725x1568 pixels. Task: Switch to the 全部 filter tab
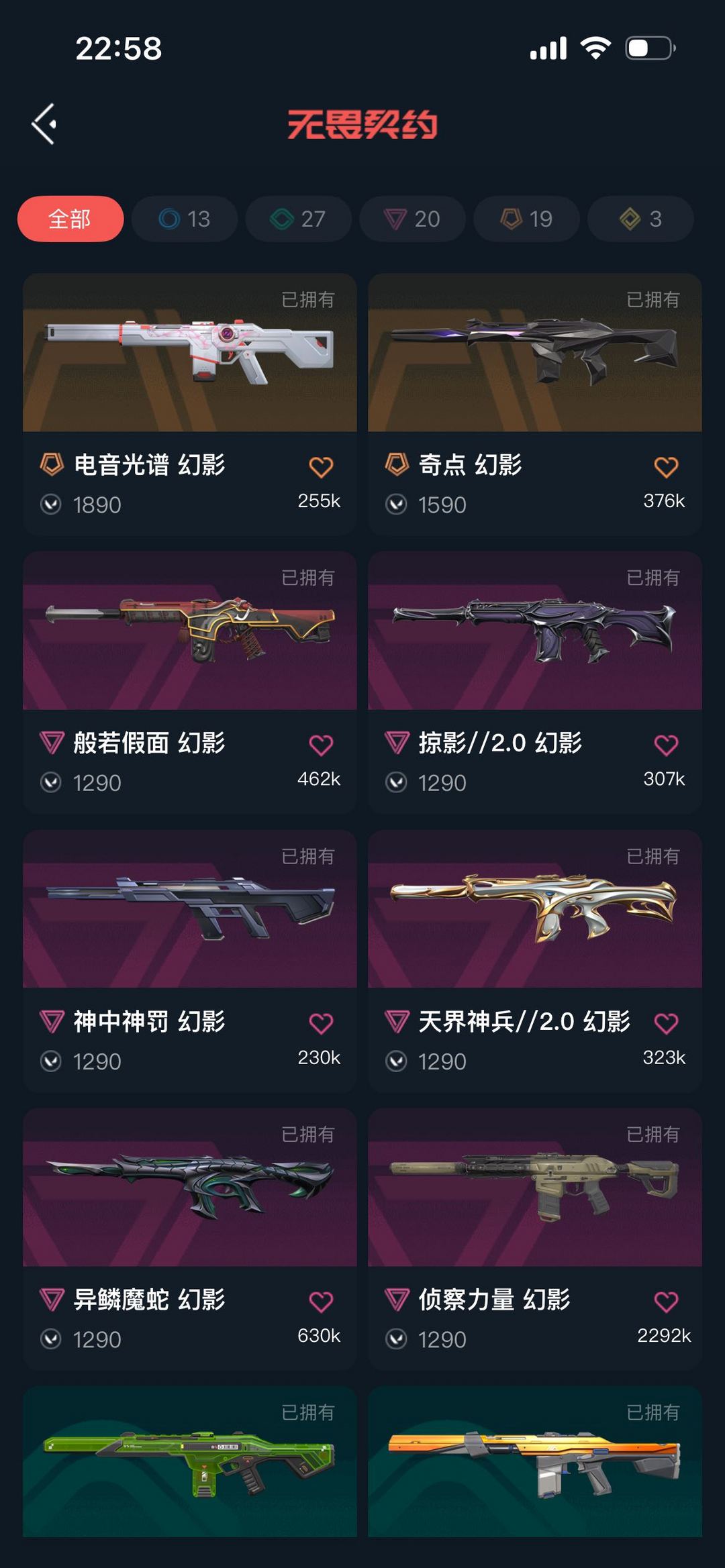click(x=70, y=219)
